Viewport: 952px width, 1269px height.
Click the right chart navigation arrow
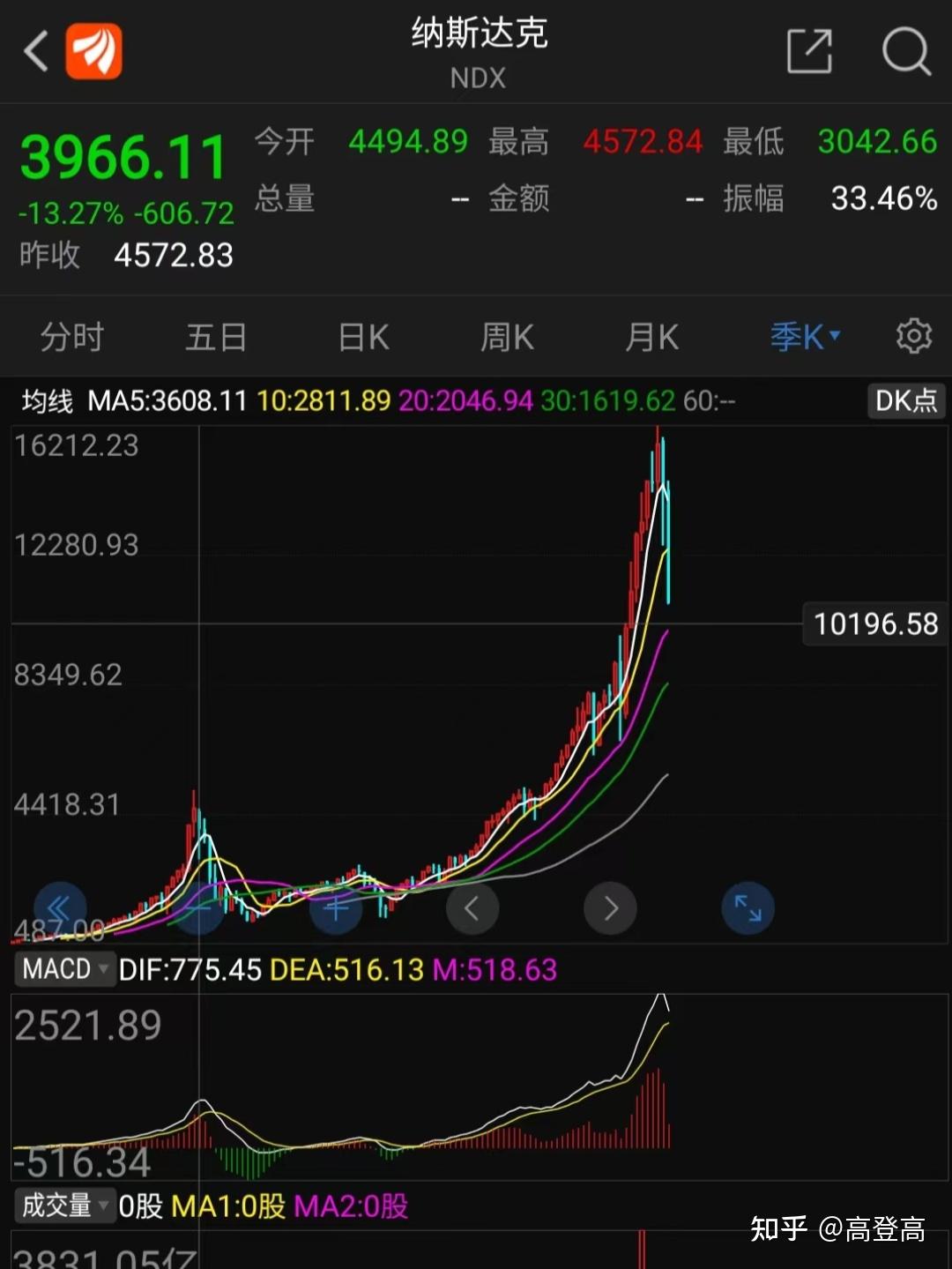click(610, 907)
